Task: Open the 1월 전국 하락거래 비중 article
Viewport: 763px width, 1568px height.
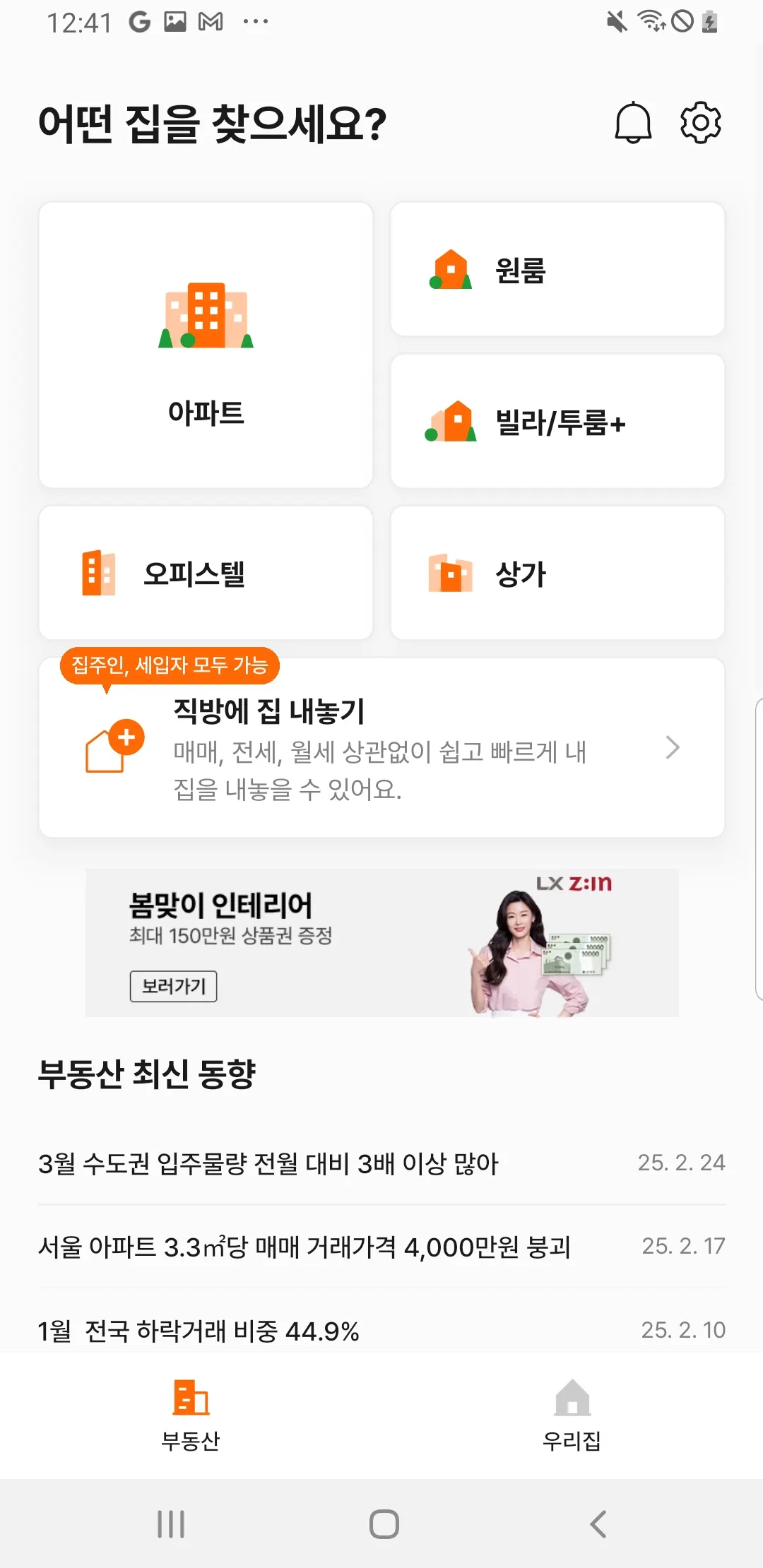Action: [x=199, y=1331]
